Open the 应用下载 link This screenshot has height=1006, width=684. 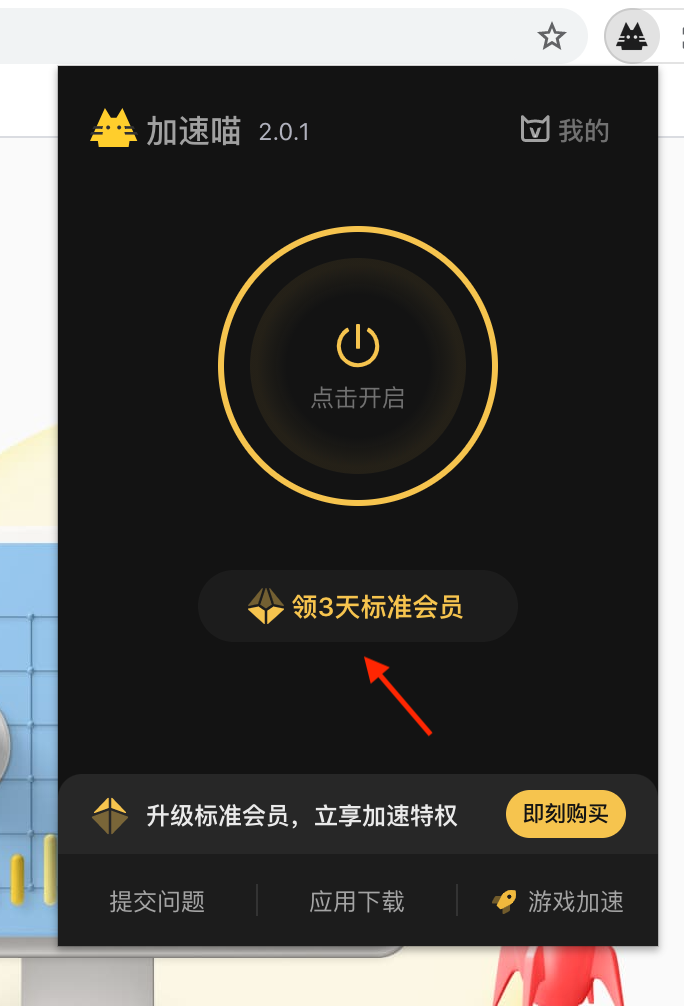(357, 901)
